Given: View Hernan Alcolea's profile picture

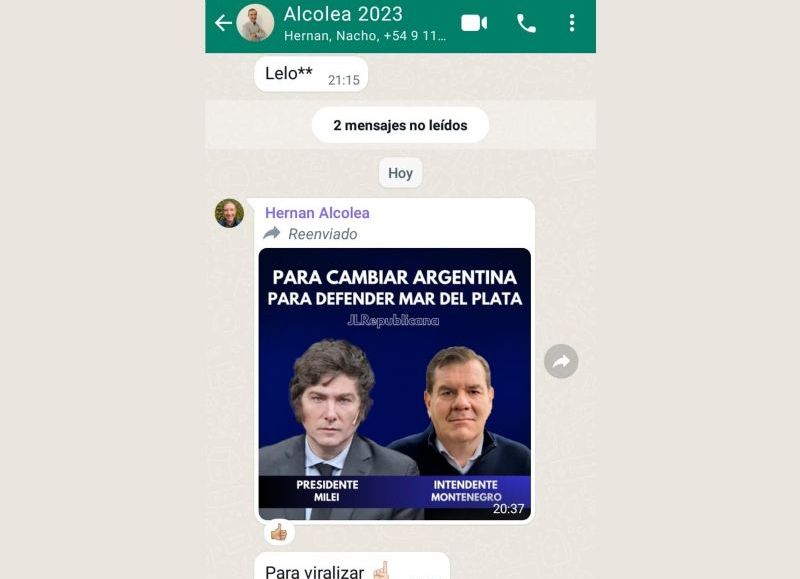Looking at the screenshot, I should click(229, 213).
